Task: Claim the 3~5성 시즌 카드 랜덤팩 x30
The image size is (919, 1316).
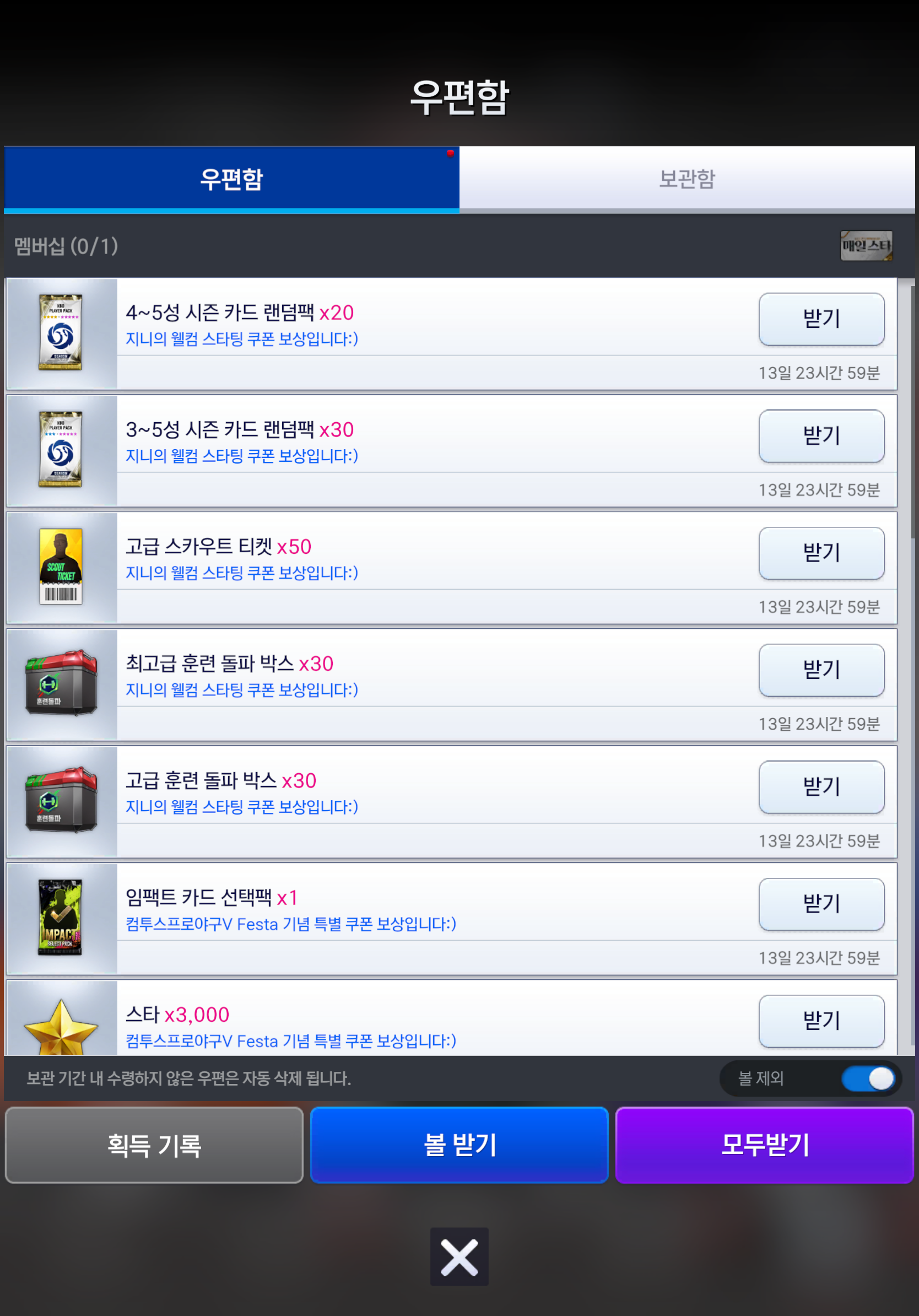Action: click(820, 436)
